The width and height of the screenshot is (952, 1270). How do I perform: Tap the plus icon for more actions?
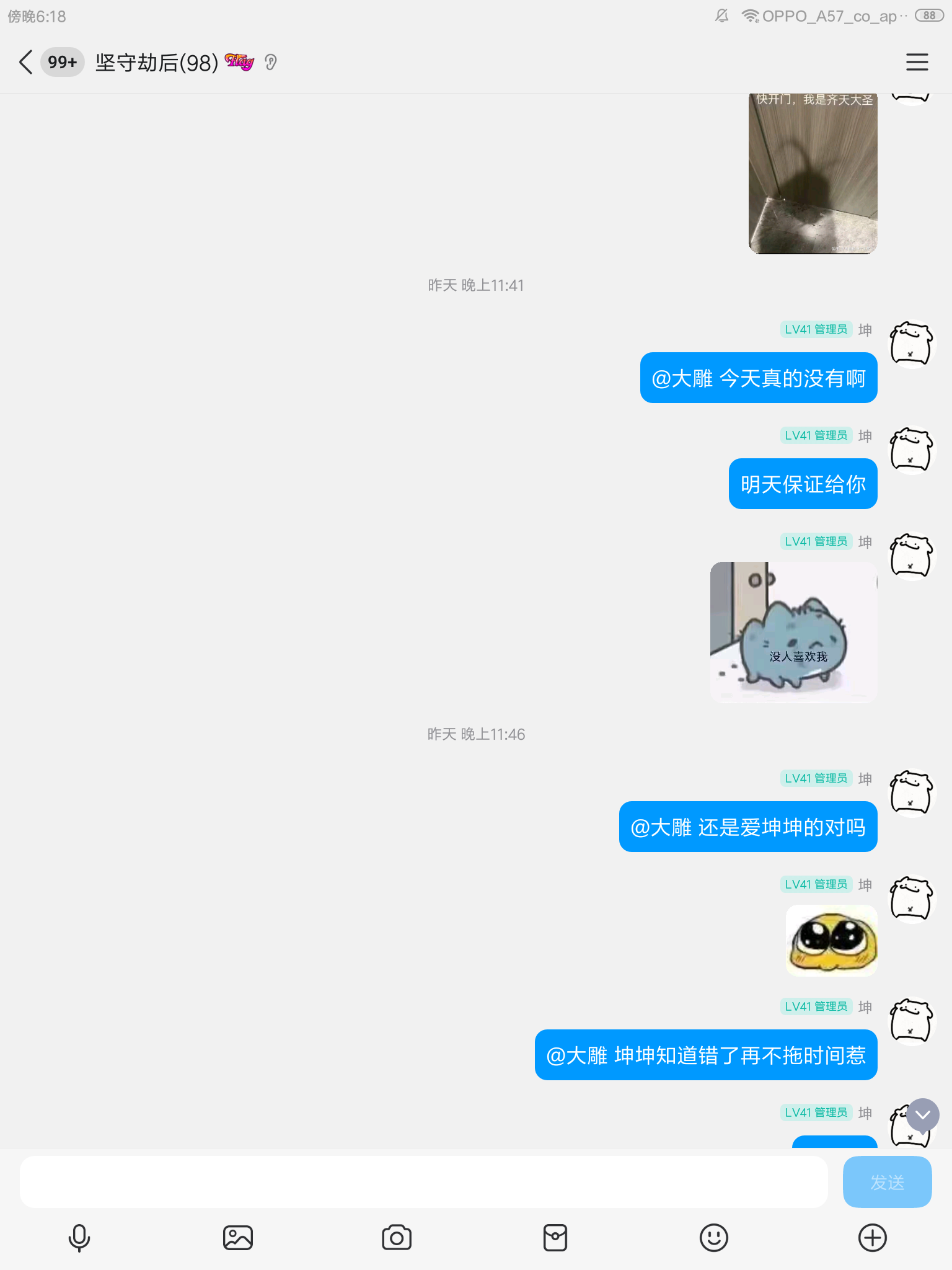pyautogui.click(x=872, y=1238)
